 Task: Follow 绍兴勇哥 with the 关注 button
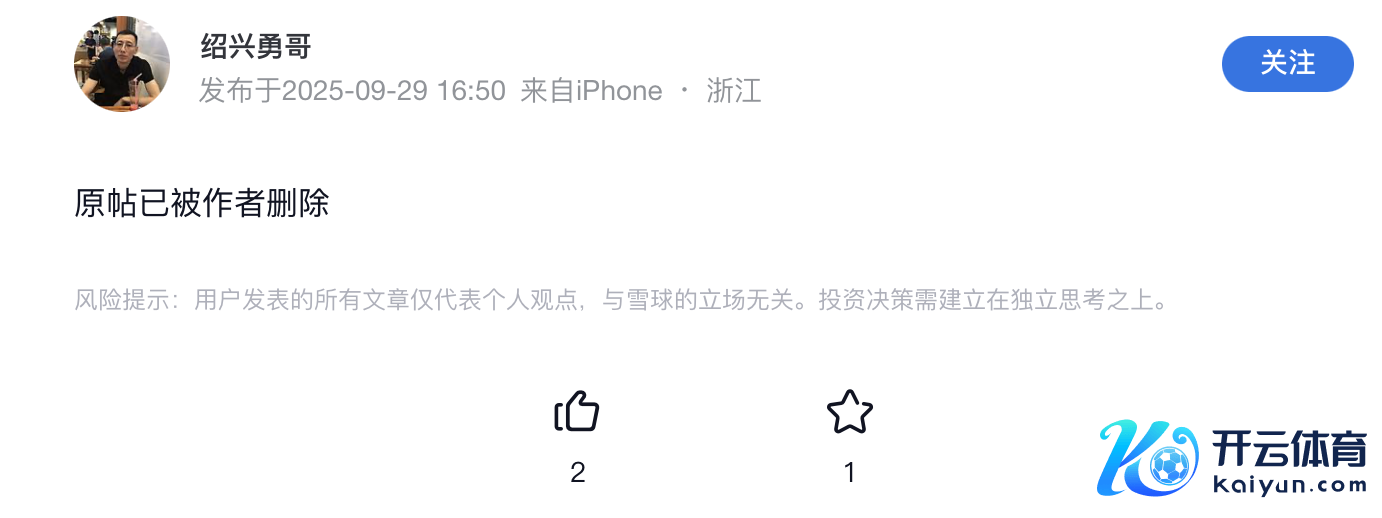pyautogui.click(x=1287, y=64)
